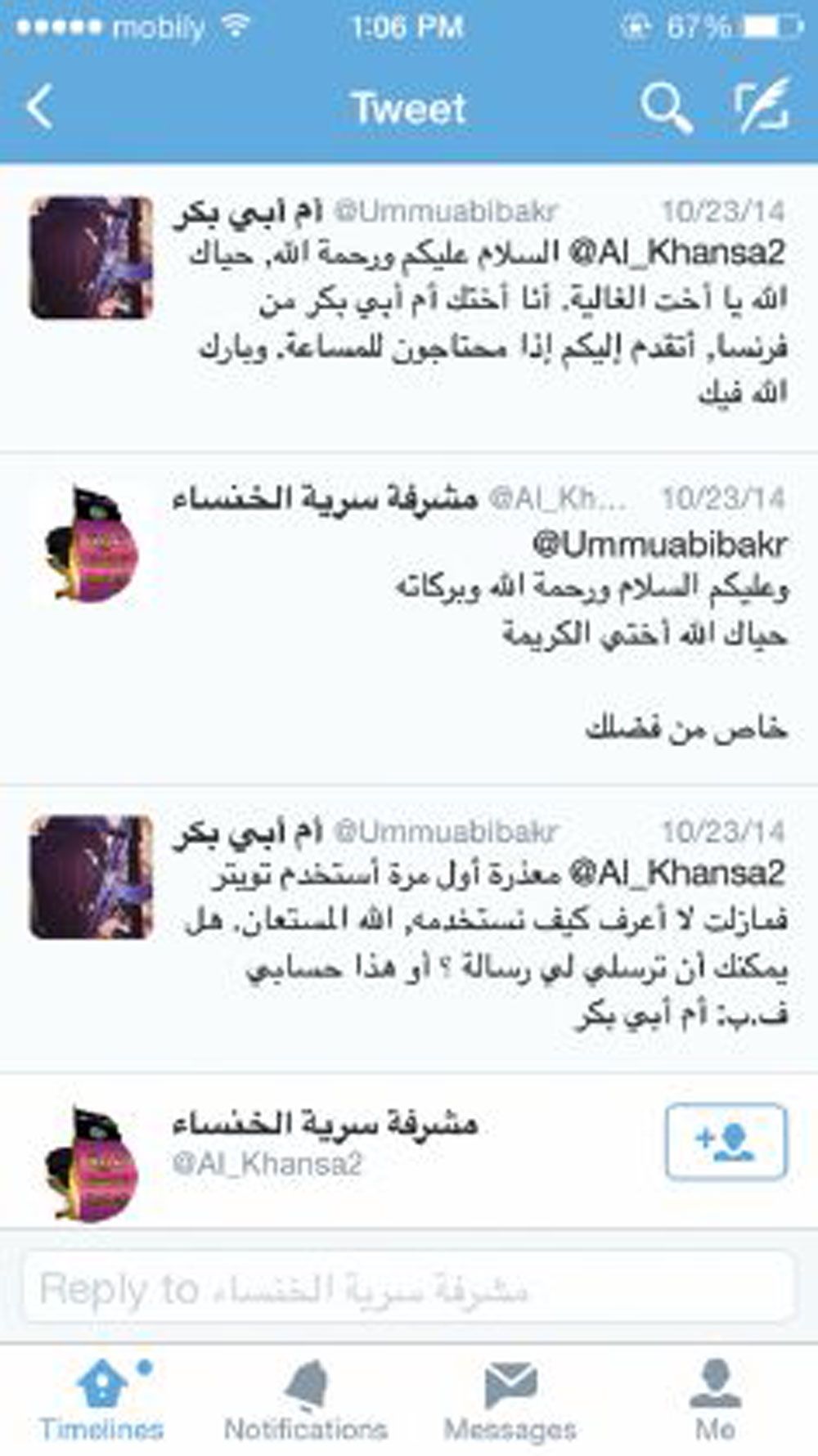The height and width of the screenshot is (1456, 818).
Task: Switch to the Timelines tab
Action: click(101, 1400)
